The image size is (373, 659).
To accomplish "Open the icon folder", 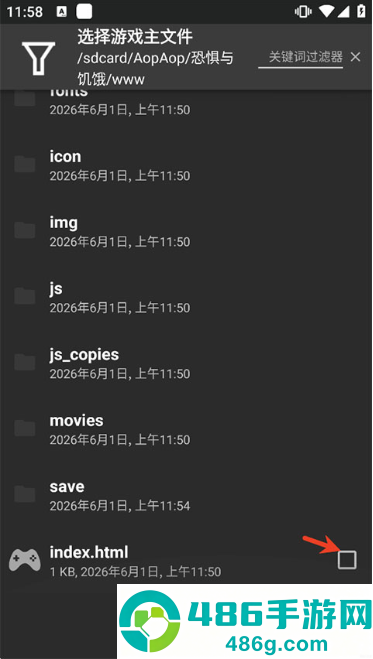I will 186,165.
